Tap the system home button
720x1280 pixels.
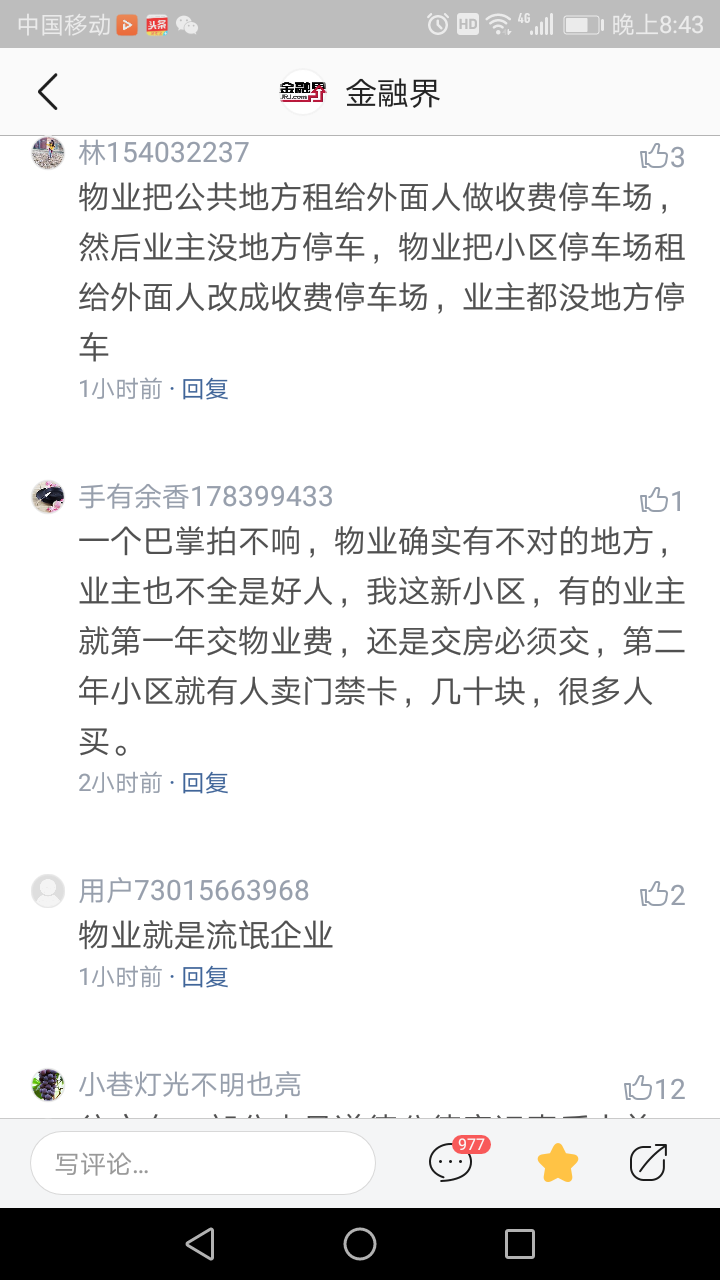(x=360, y=1244)
